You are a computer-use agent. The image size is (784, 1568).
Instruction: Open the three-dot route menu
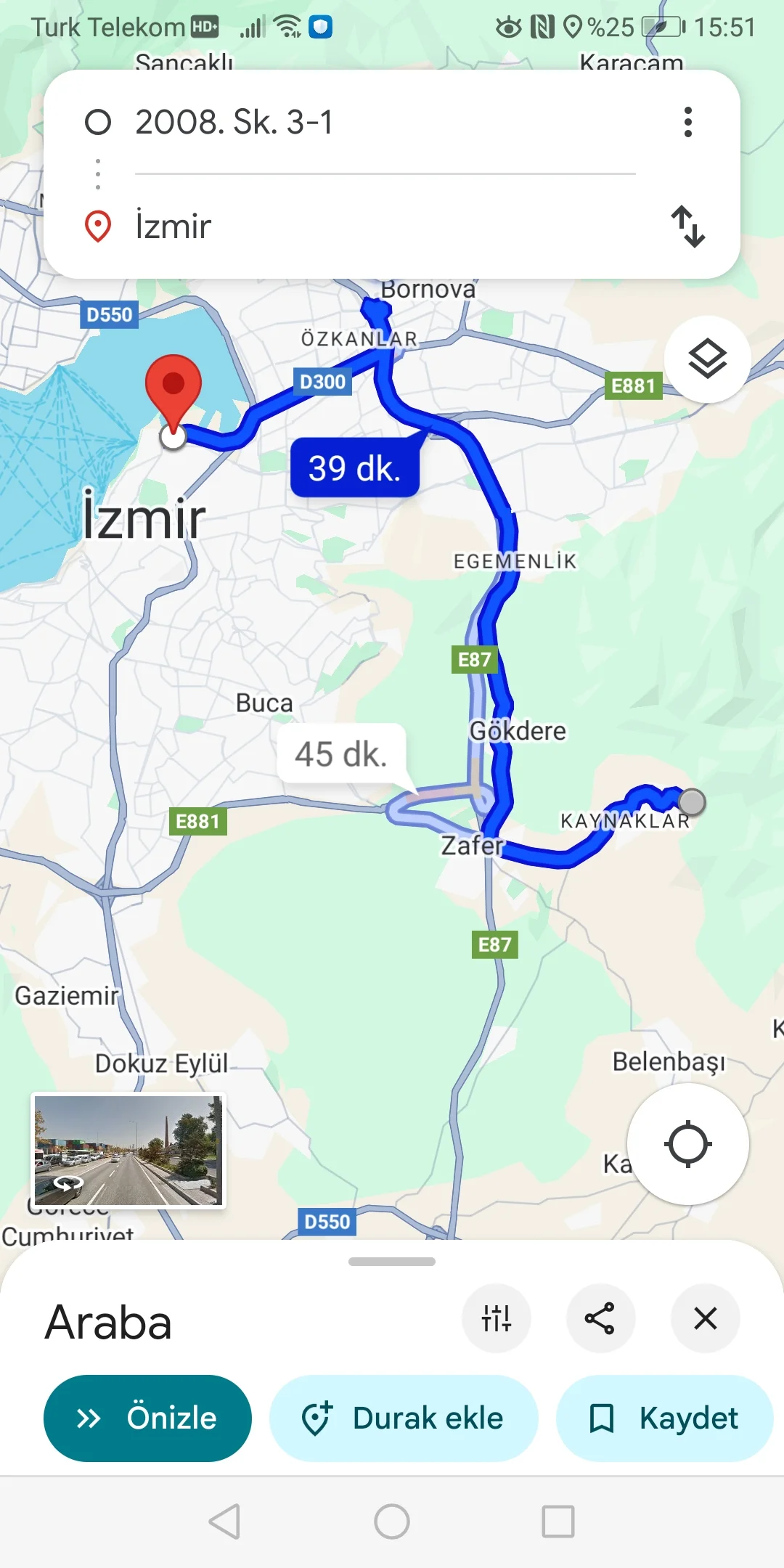pos(688,123)
